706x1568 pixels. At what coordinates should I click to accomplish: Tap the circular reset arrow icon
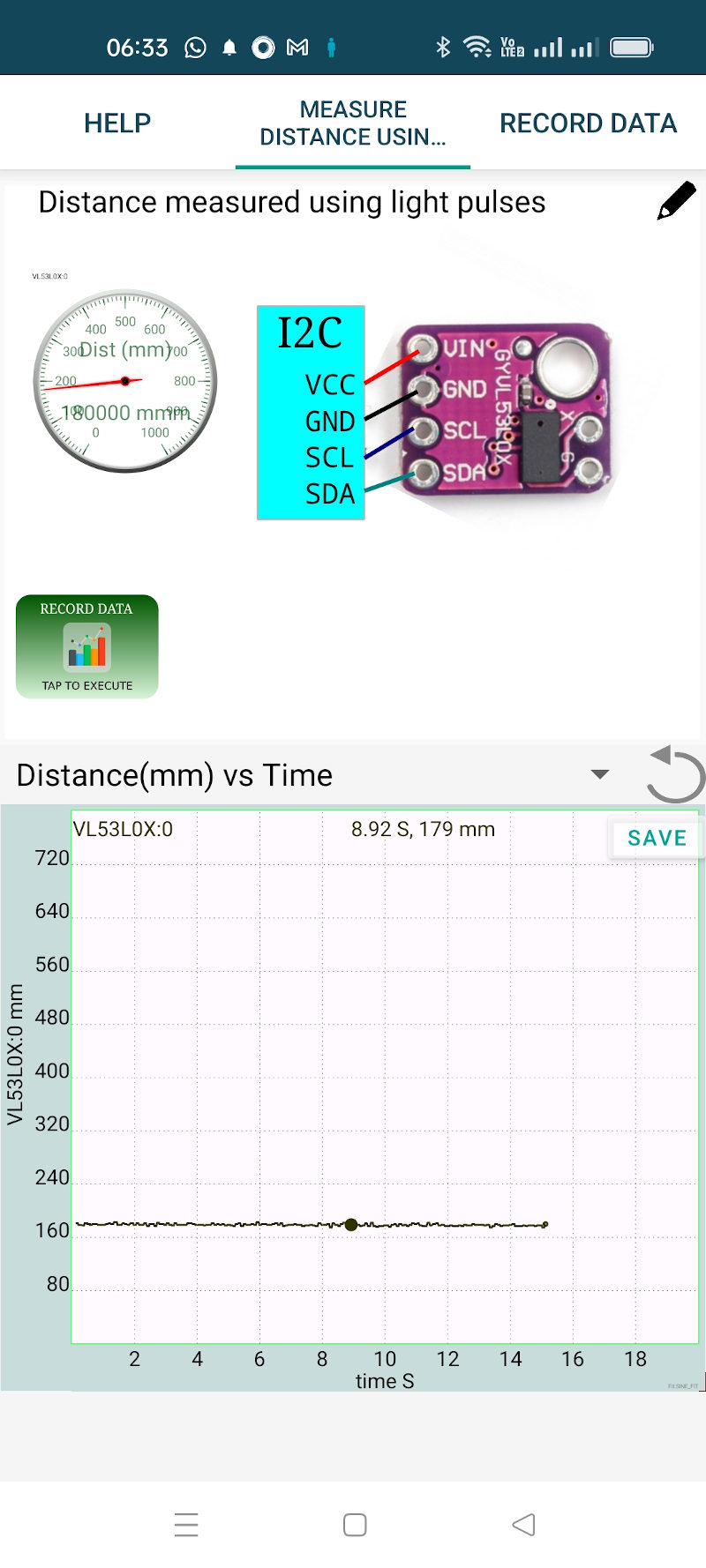(x=675, y=774)
